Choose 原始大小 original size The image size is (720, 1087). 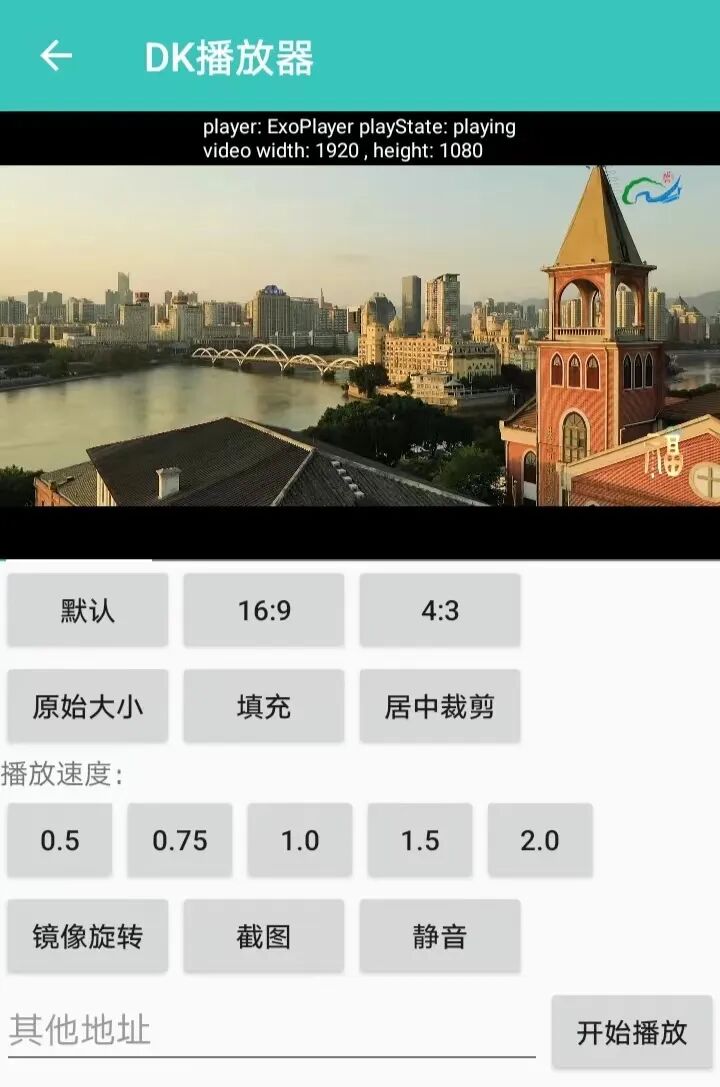[88, 706]
